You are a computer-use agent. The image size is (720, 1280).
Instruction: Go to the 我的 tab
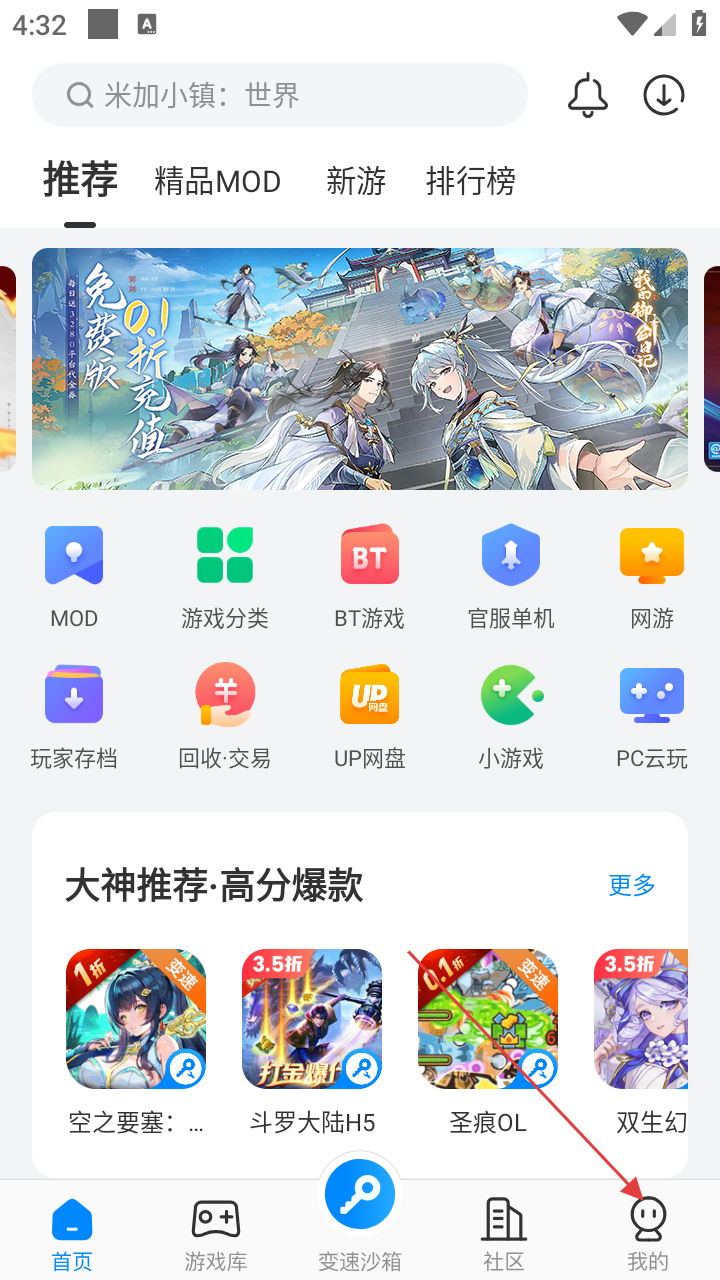click(x=648, y=1234)
